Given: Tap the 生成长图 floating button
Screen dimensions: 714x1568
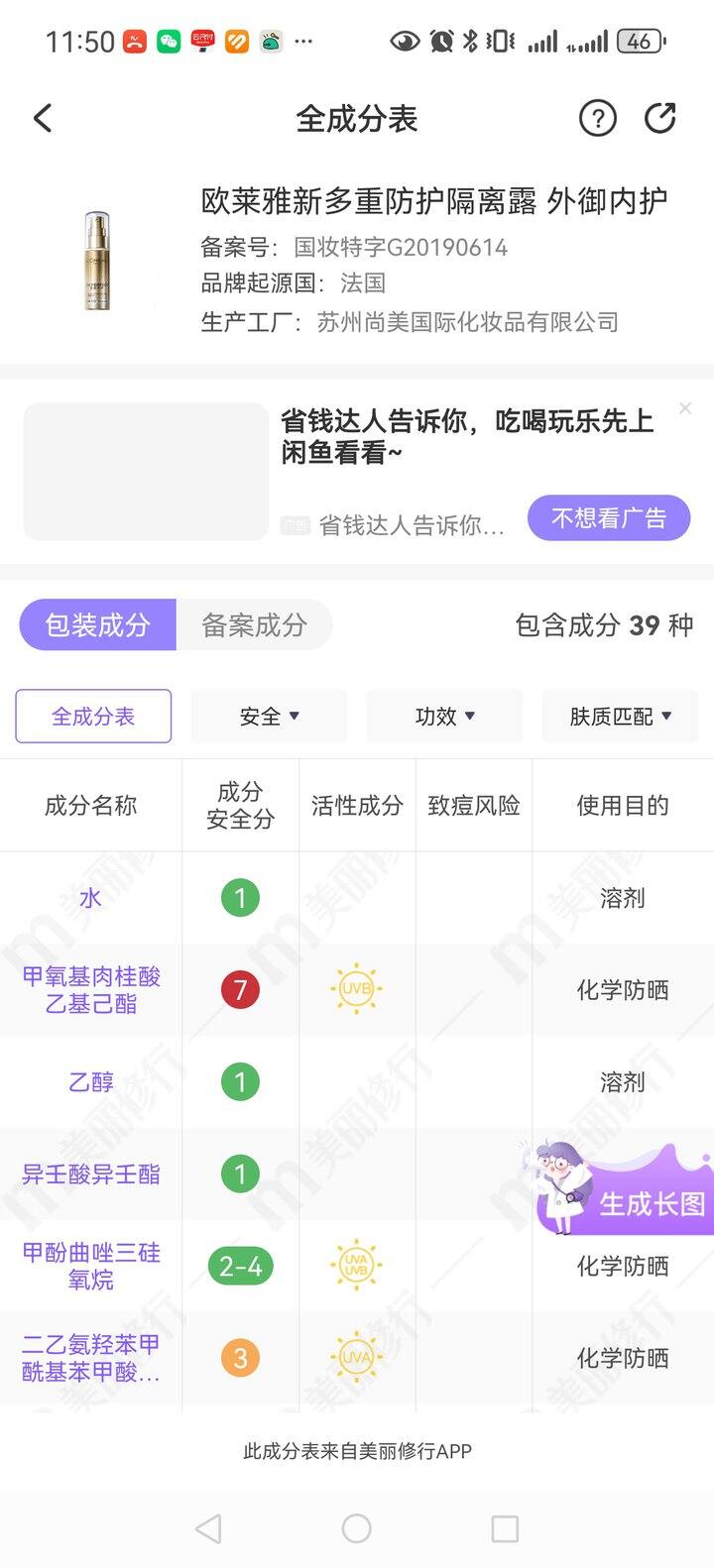Looking at the screenshot, I should pyautogui.click(x=635, y=1201).
